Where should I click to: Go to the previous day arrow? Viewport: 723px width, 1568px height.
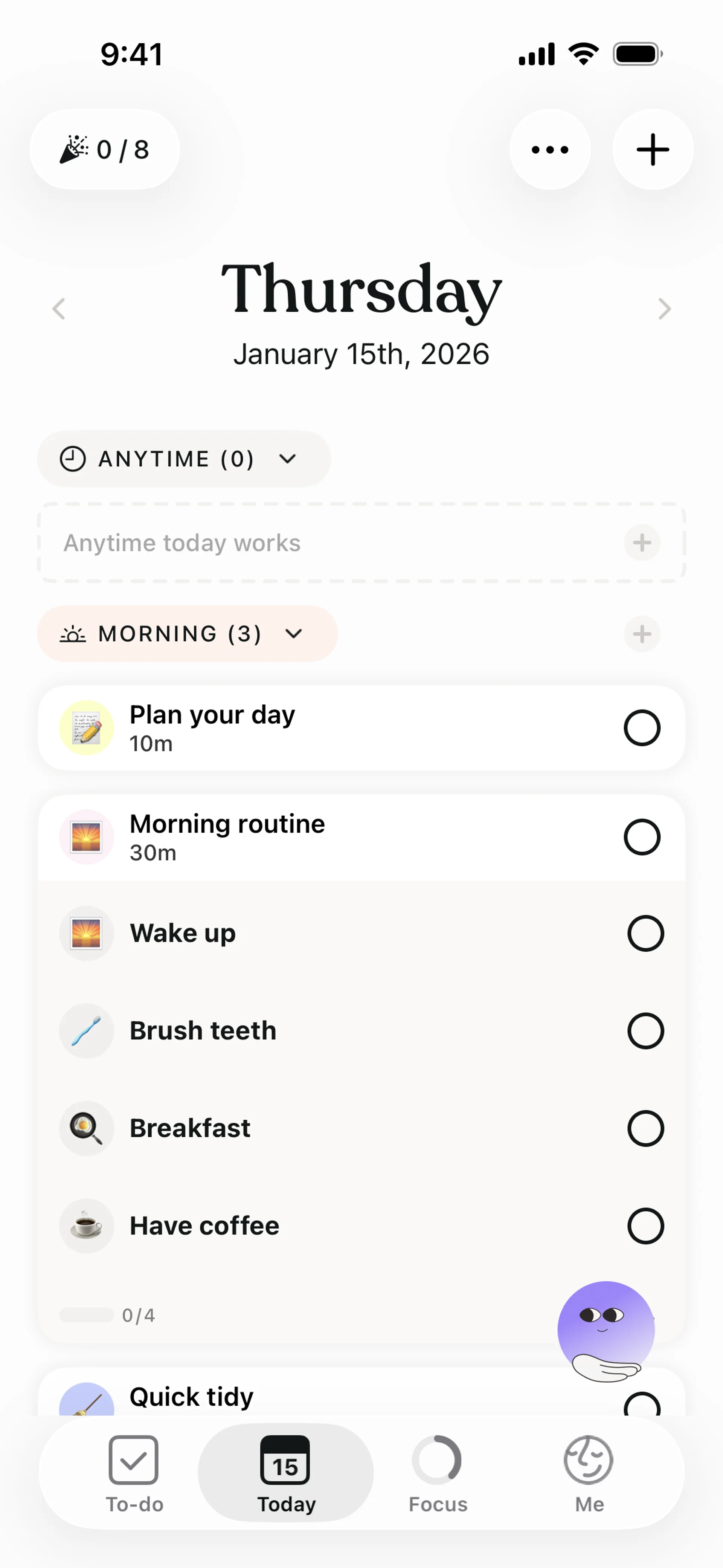click(59, 309)
